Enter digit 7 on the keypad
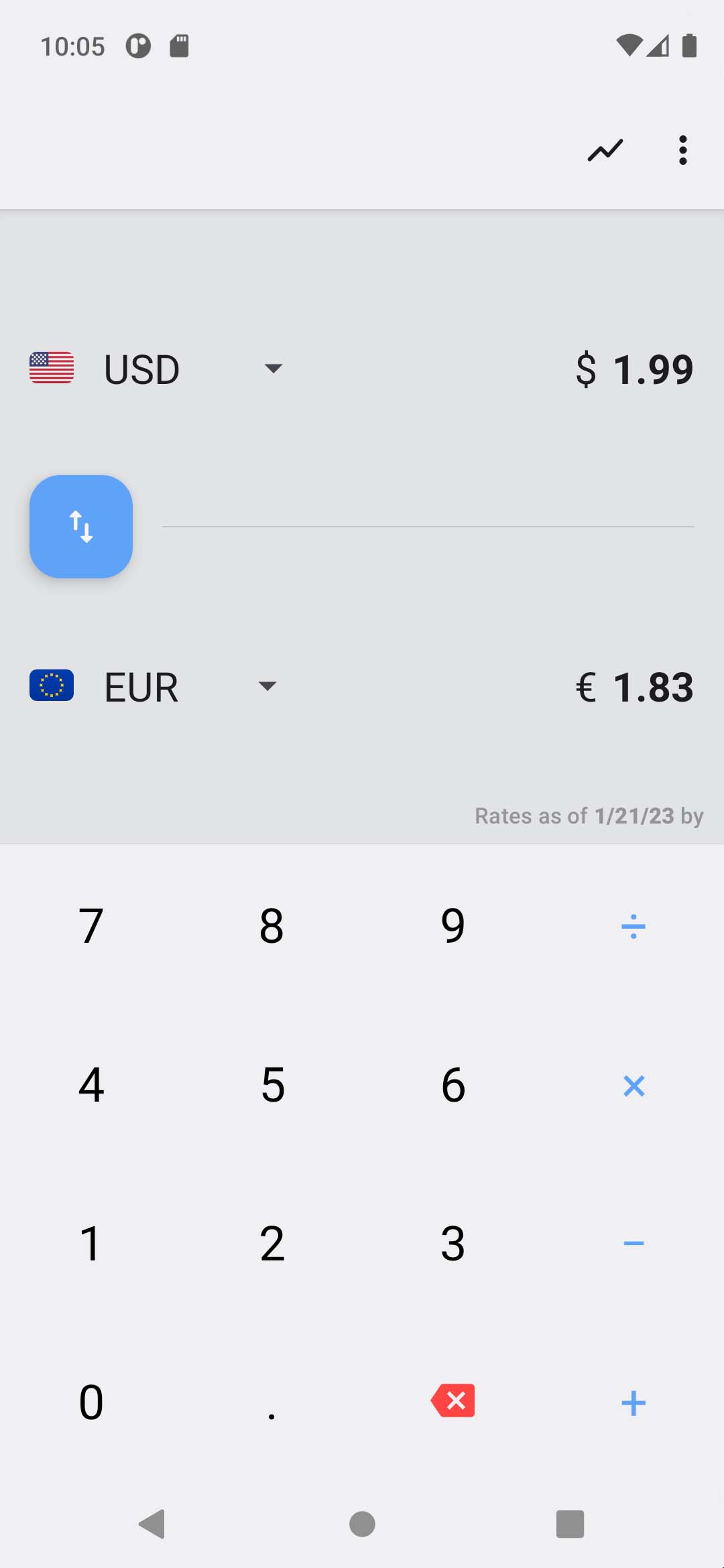This screenshot has height=1568, width=724. pyautogui.click(x=90, y=926)
